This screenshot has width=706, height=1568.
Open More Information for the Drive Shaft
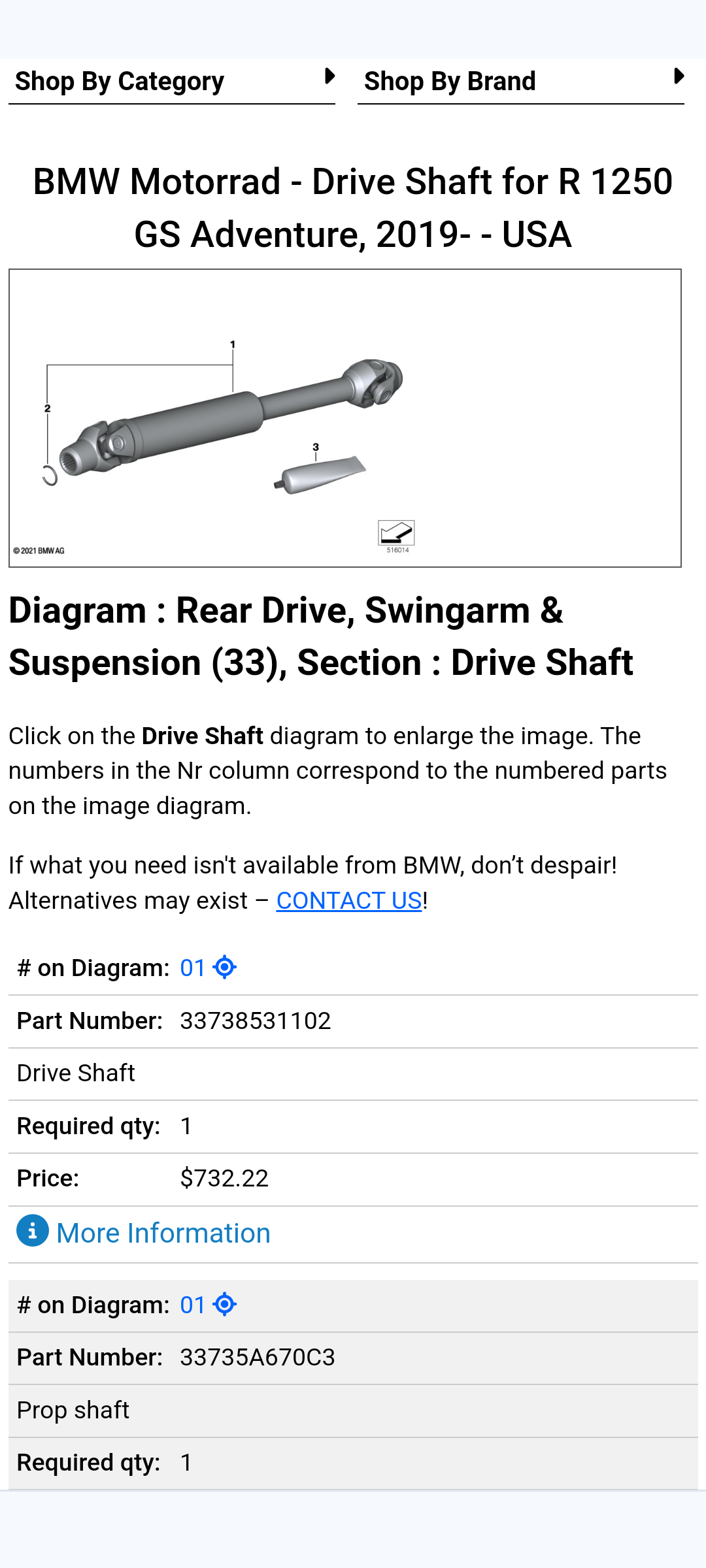[x=143, y=1233]
